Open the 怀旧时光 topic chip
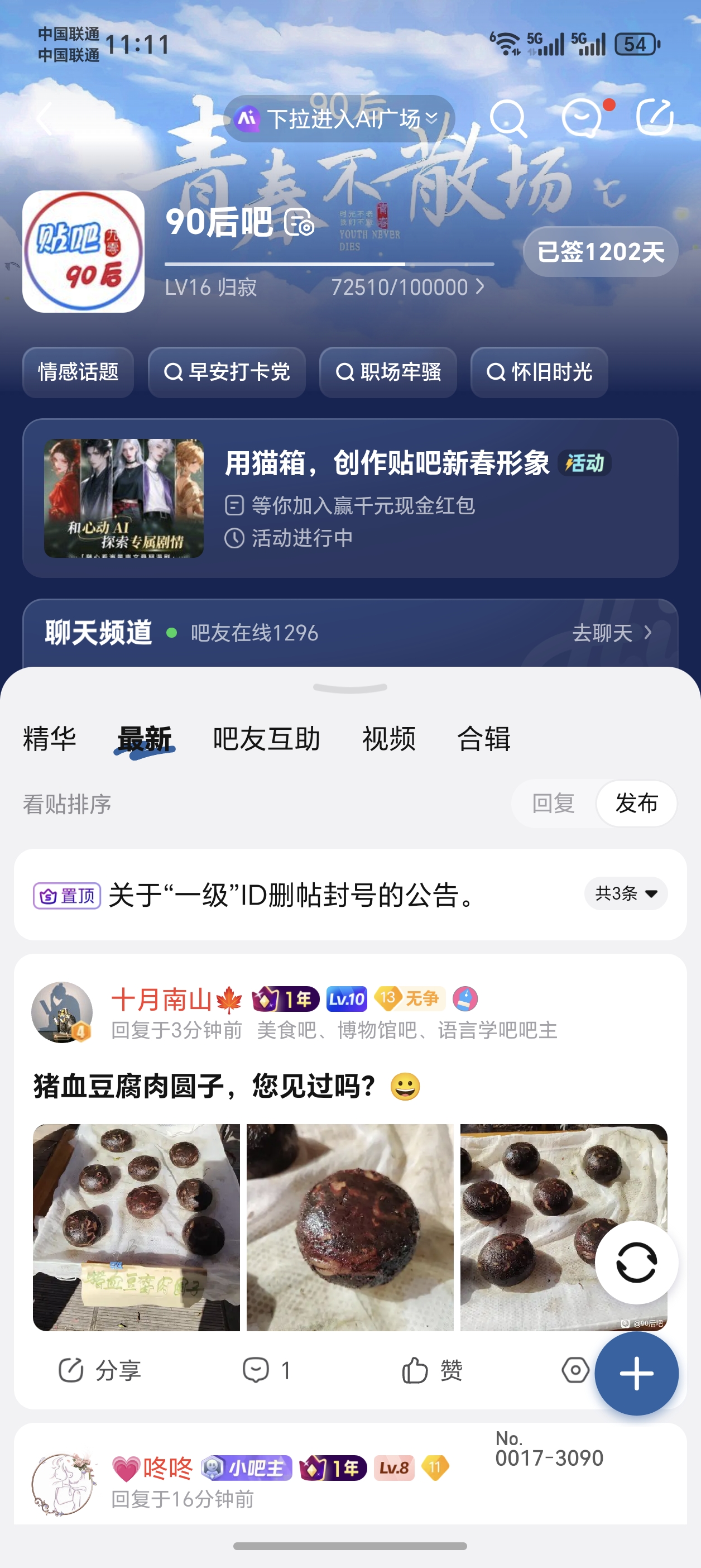 click(539, 372)
